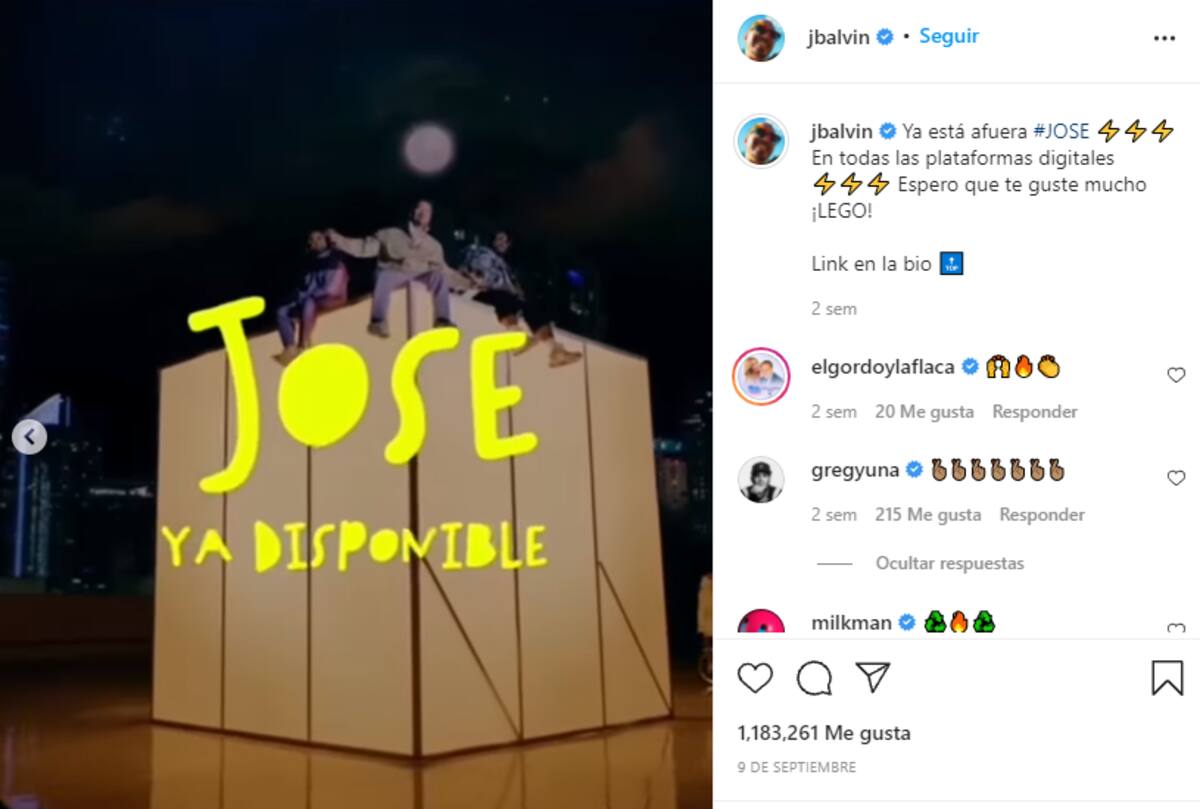1200x809 pixels.
Task: Hide replies with Ocultar respuestas
Action: point(949,563)
